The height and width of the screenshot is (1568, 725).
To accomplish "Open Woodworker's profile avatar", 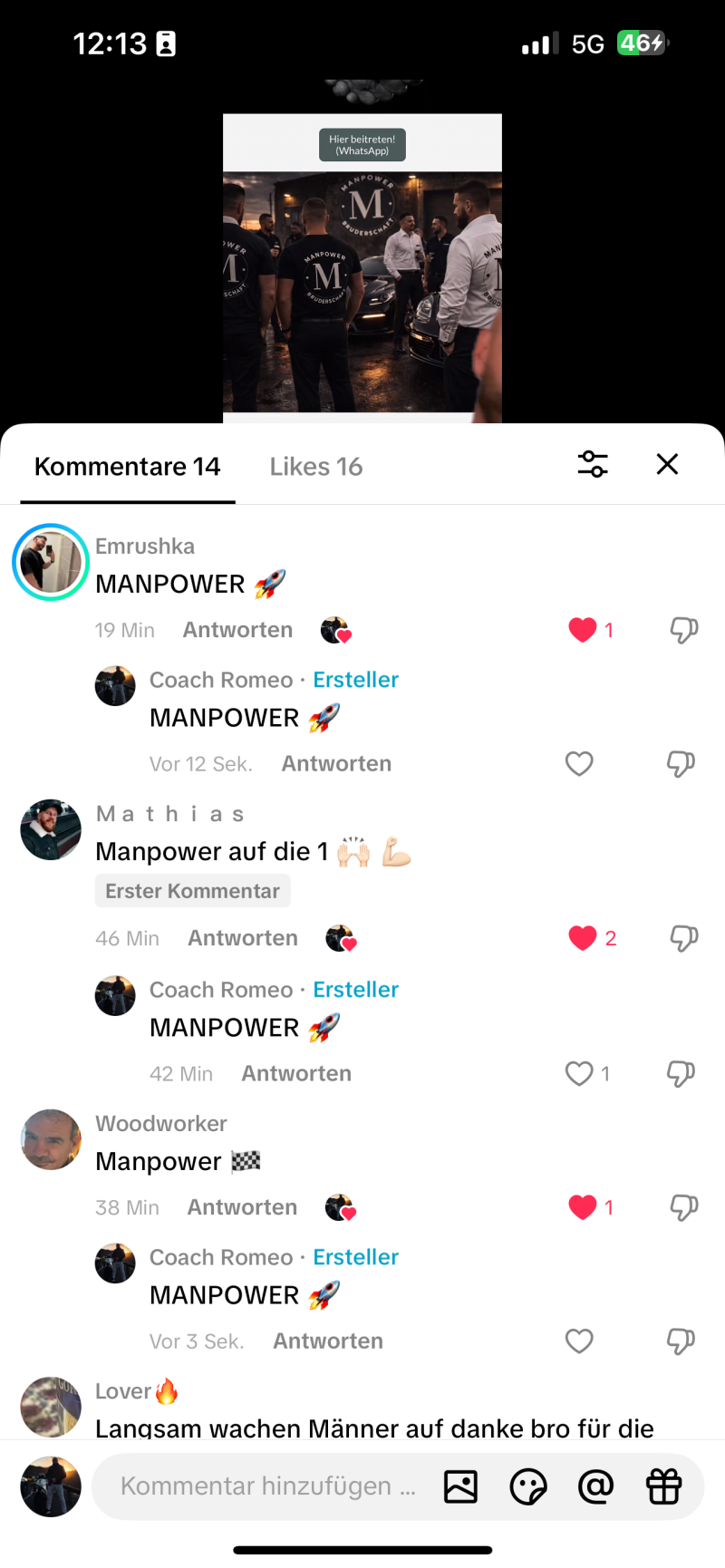I will point(51,1139).
